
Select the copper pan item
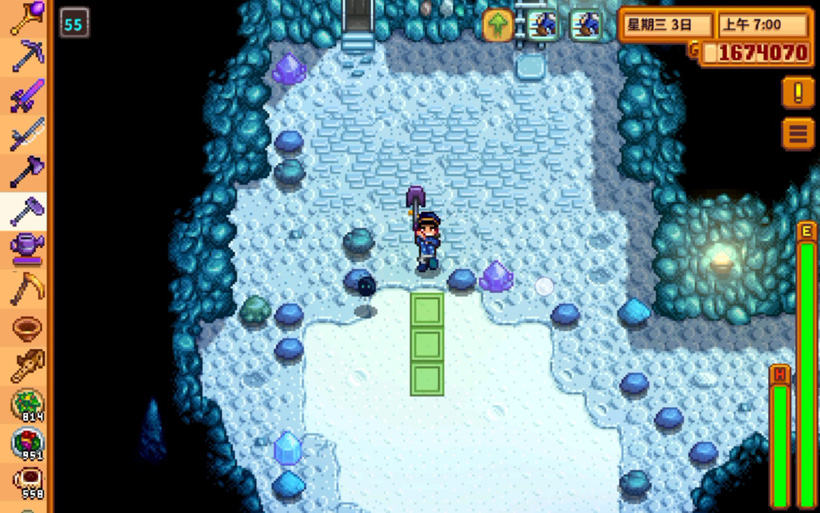(x=26, y=327)
